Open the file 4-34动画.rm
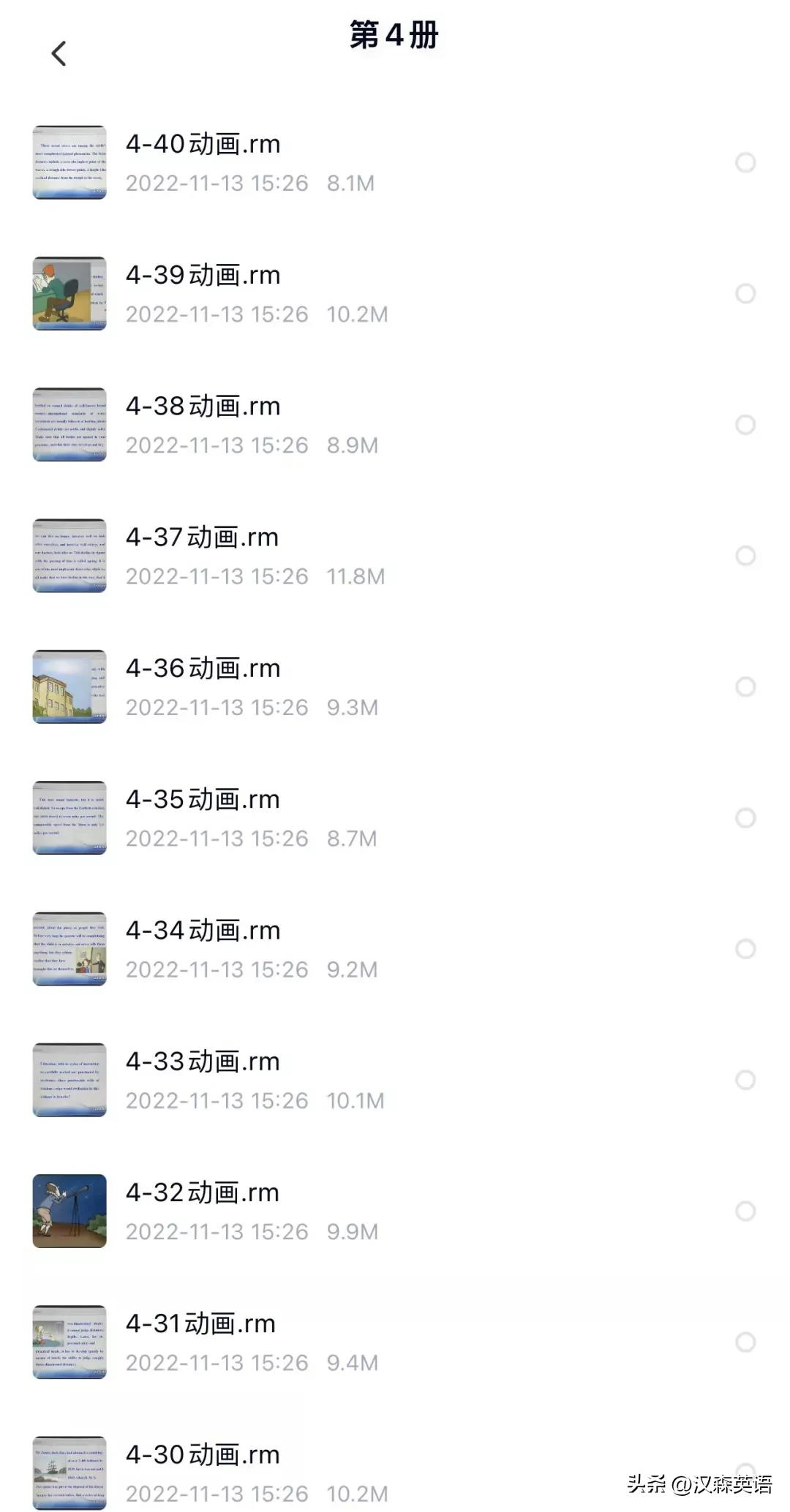The height and width of the screenshot is (1512, 790). pos(203,931)
